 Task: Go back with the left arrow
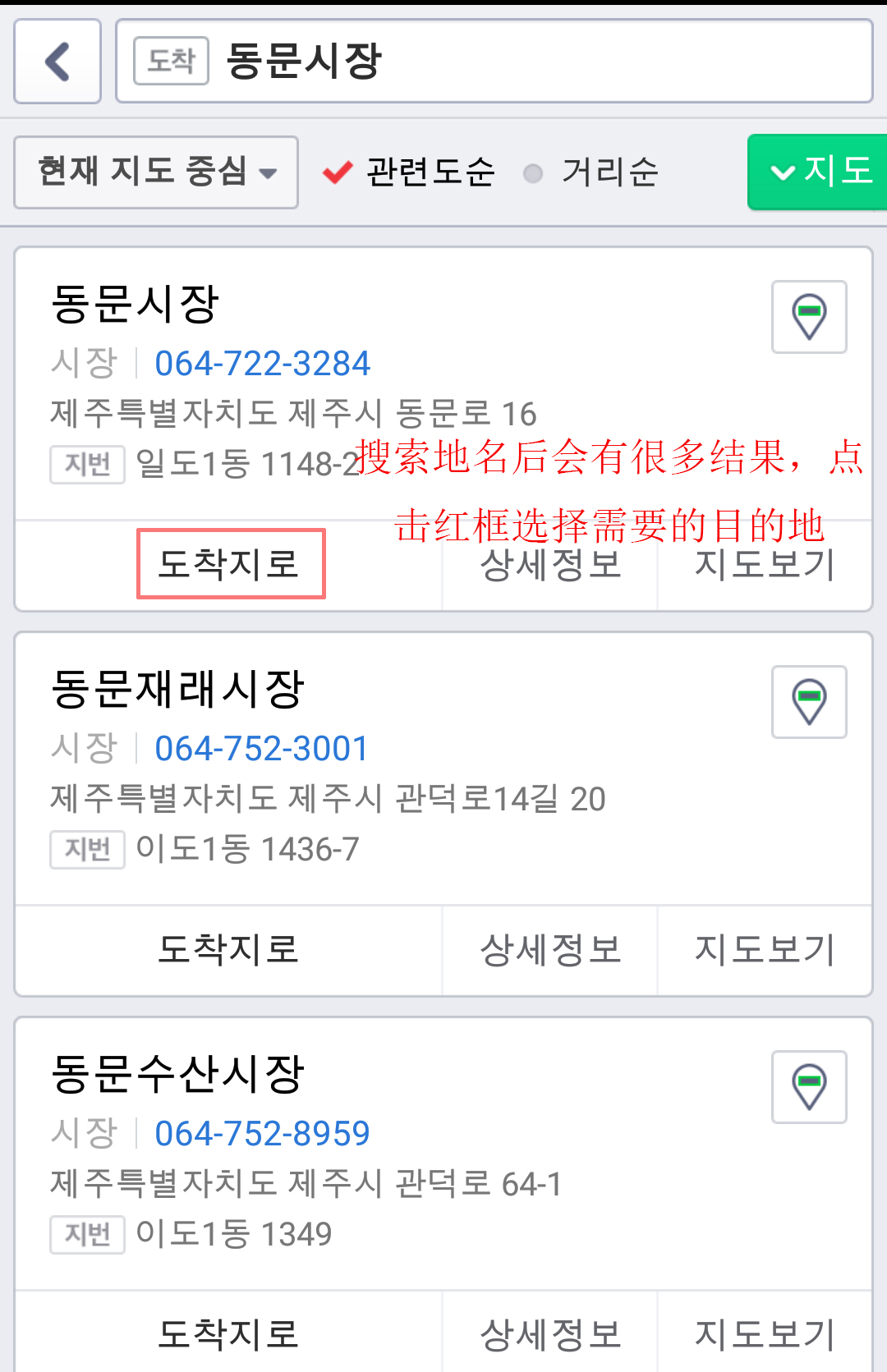coord(57,62)
